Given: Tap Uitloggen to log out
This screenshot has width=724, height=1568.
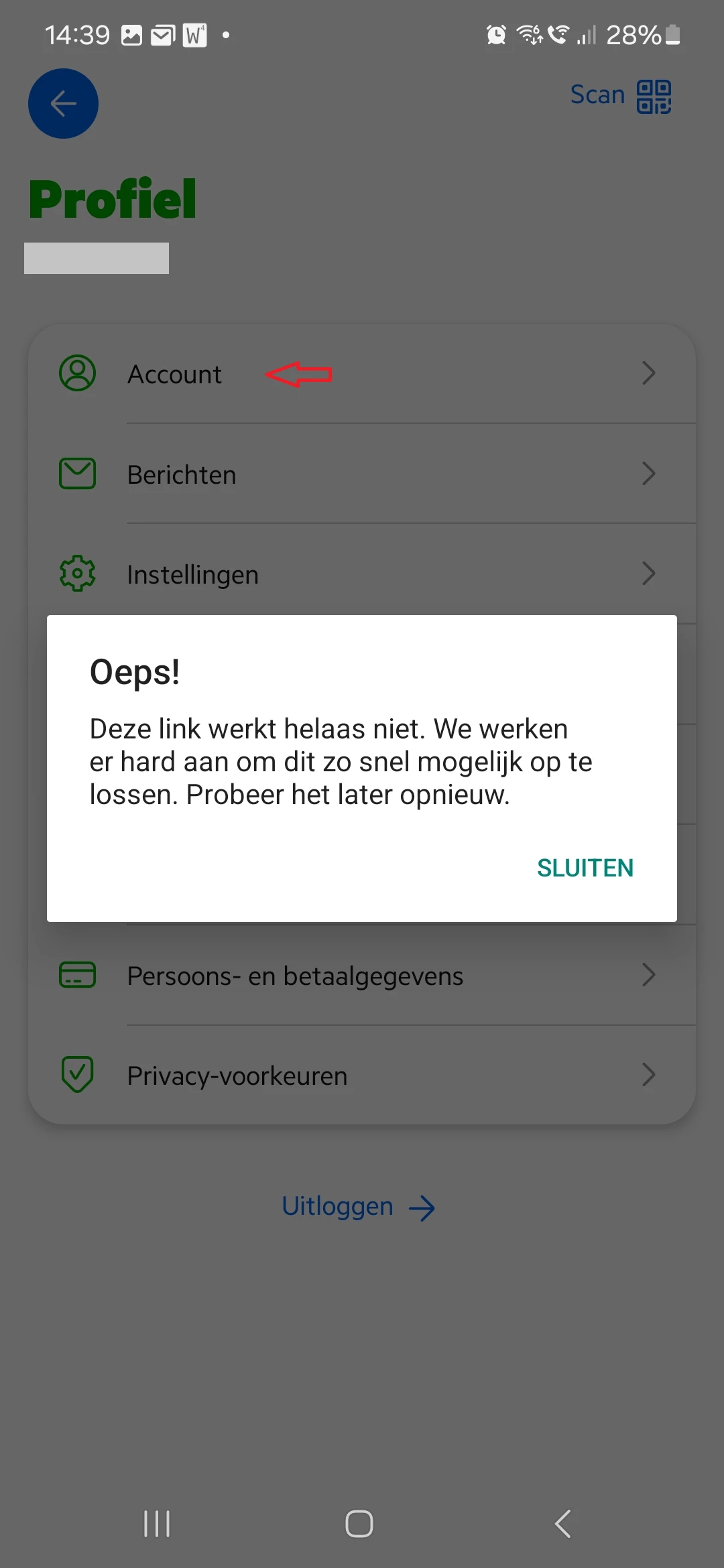Looking at the screenshot, I should point(358,1207).
